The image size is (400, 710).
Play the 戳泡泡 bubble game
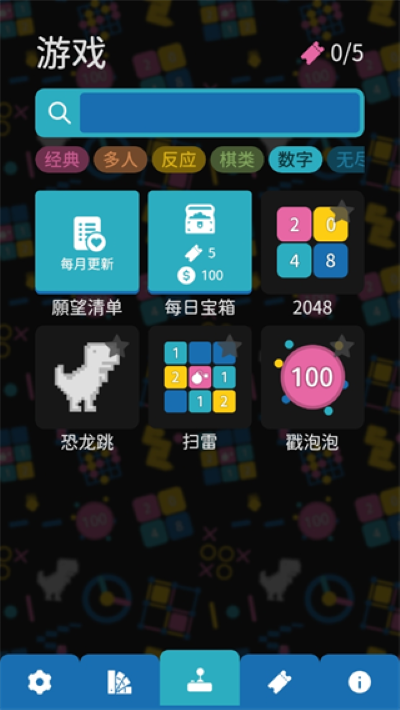click(313, 377)
